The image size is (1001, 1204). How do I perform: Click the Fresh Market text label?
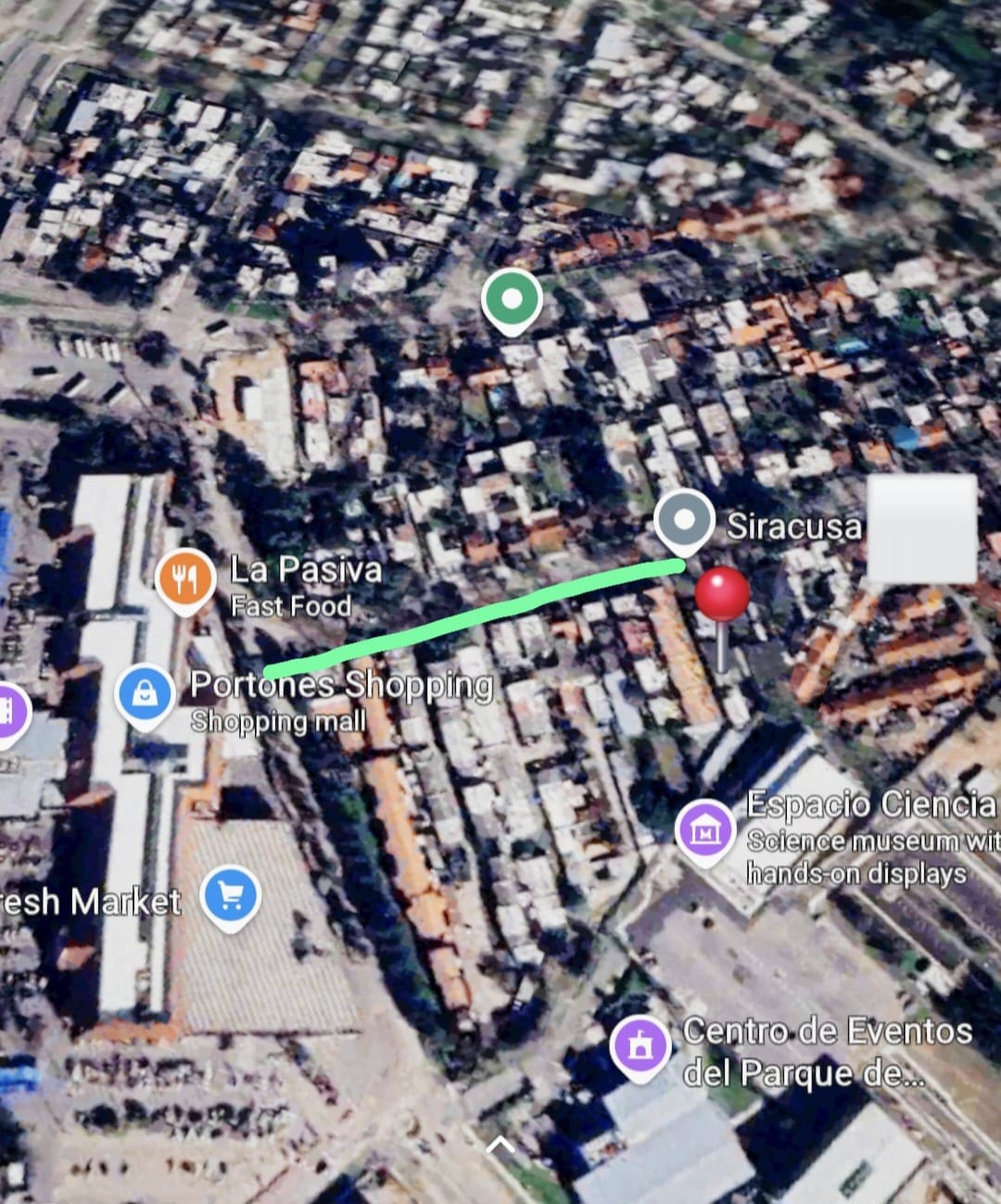(x=90, y=902)
